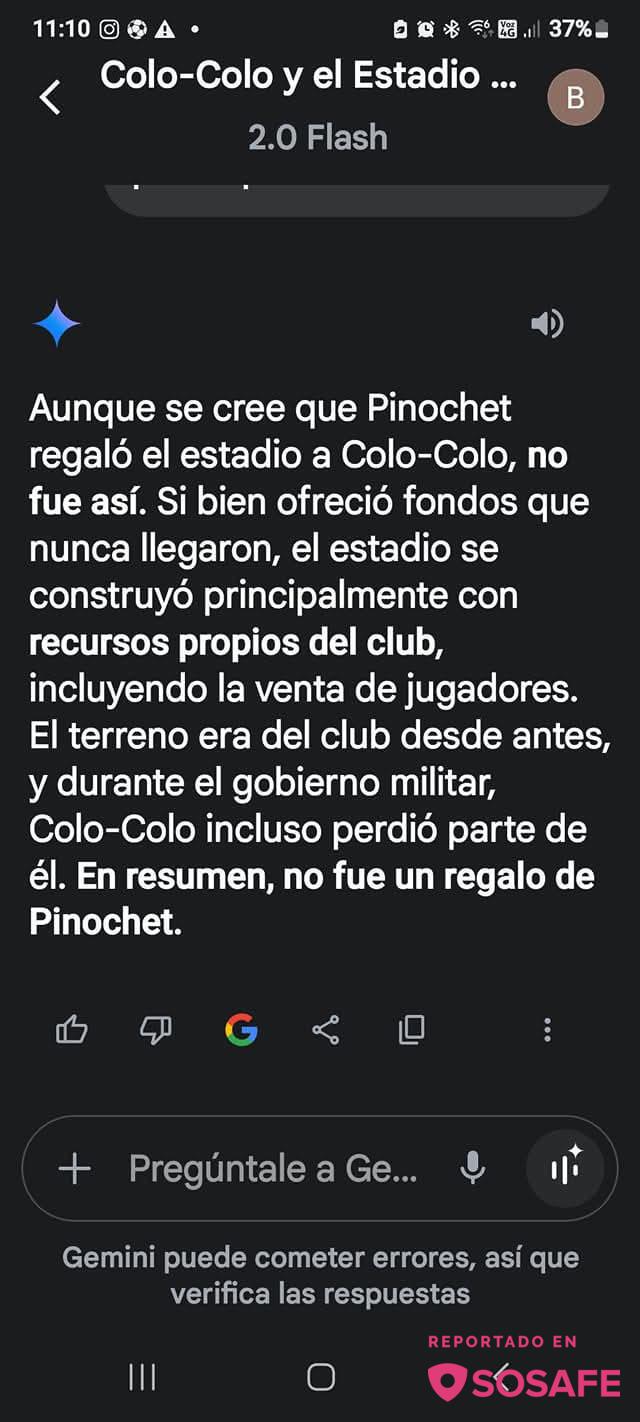Open recent apps from navigation bar
This screenshot has width=640, height=1422.
click(x=142, y=1377)
